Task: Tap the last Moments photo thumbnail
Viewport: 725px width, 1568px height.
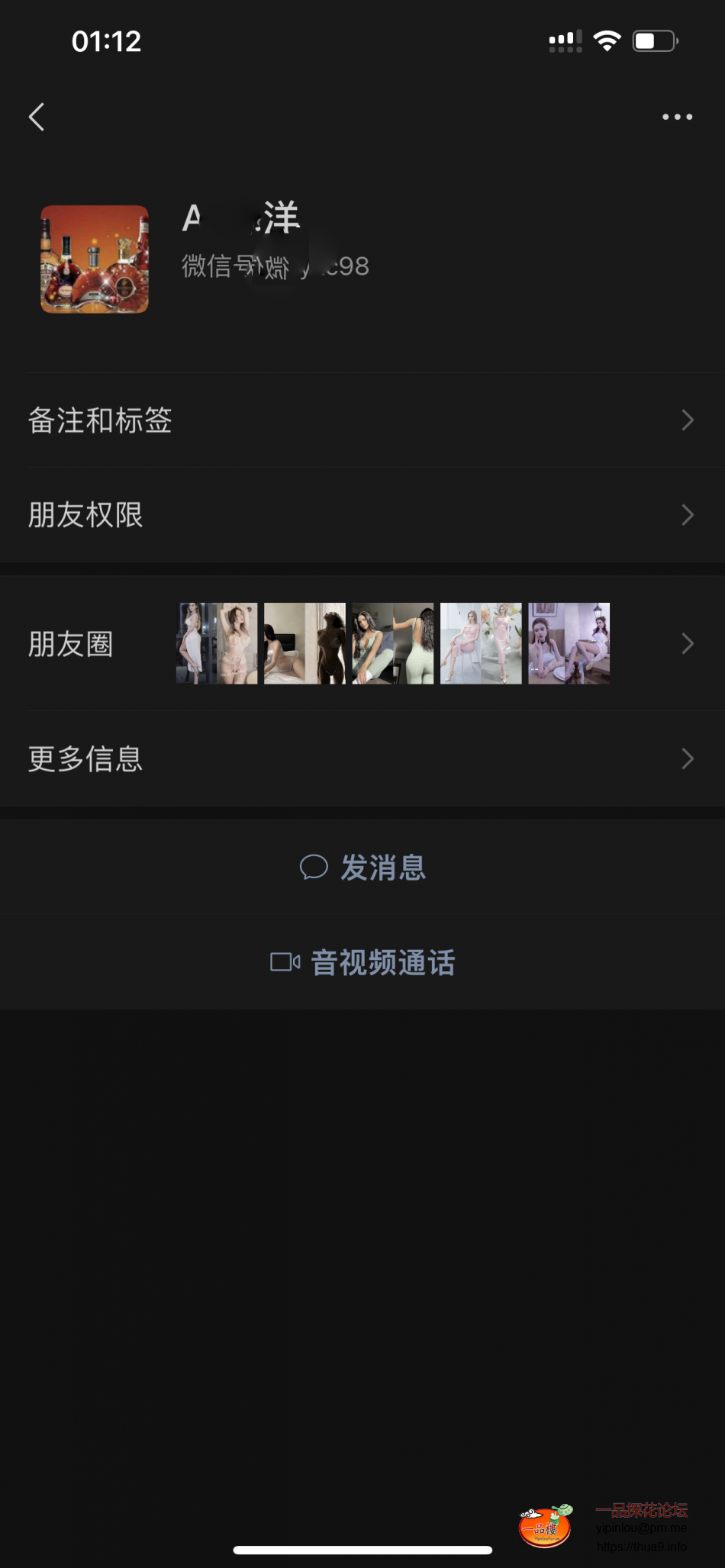Action: [569, 643]
